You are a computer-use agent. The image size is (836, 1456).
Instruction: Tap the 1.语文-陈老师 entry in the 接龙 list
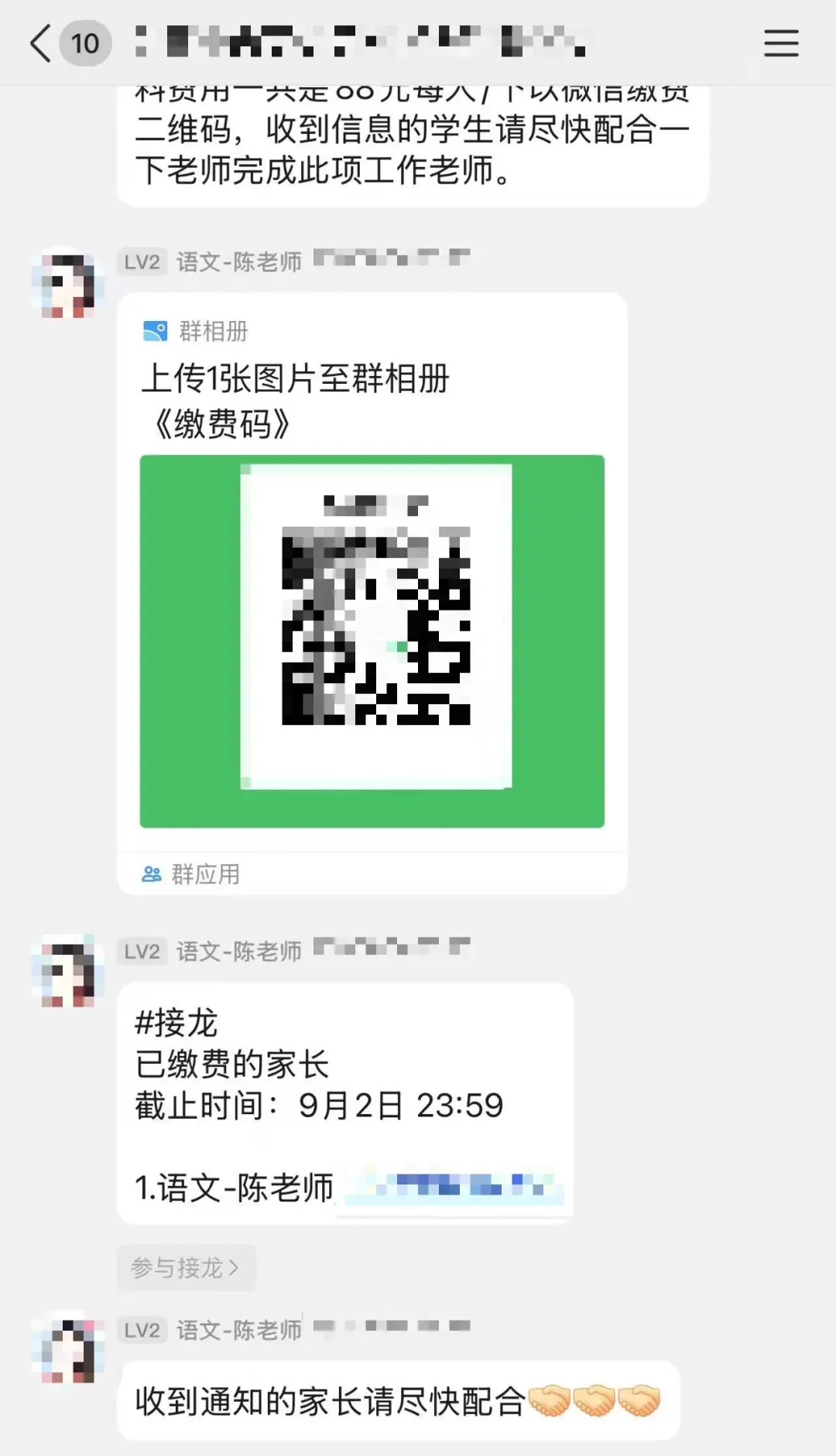[x=232, y=1184]
